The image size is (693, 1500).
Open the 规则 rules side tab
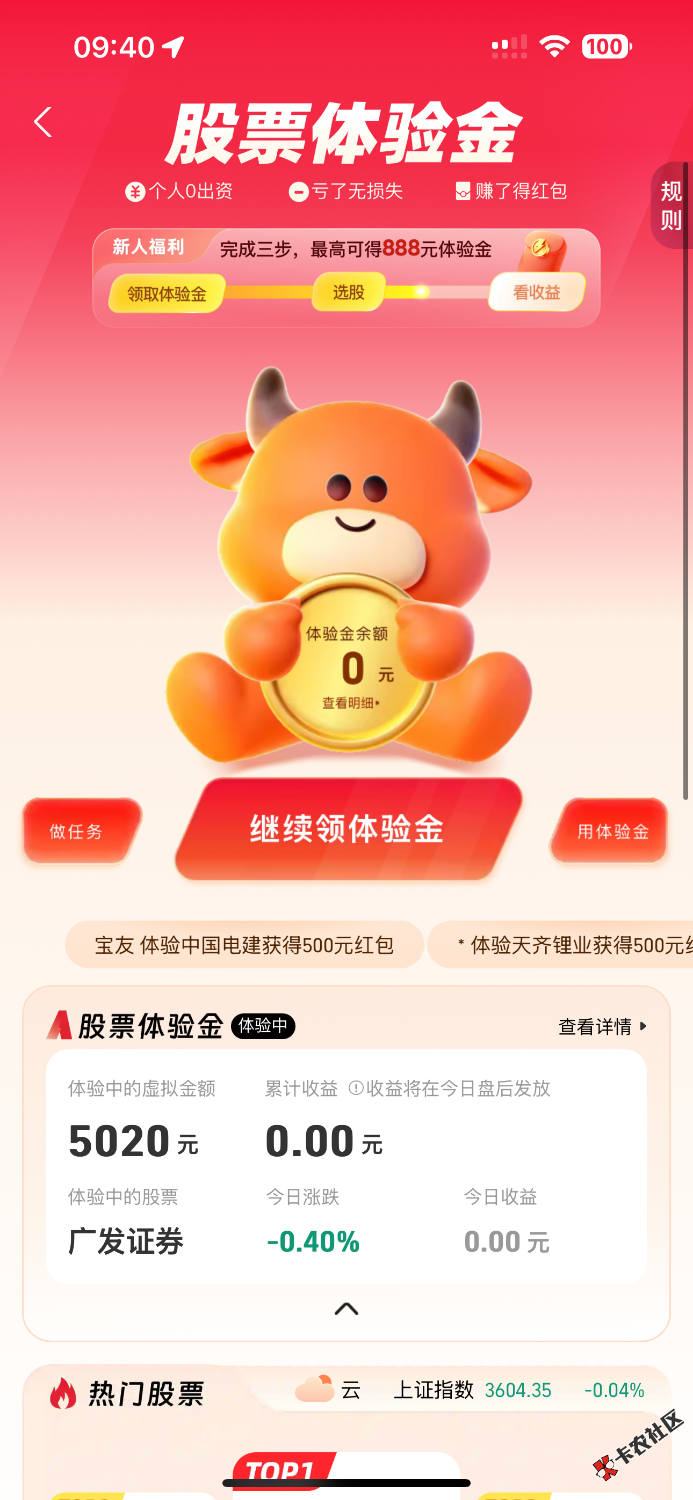click(x=671, y=205)
